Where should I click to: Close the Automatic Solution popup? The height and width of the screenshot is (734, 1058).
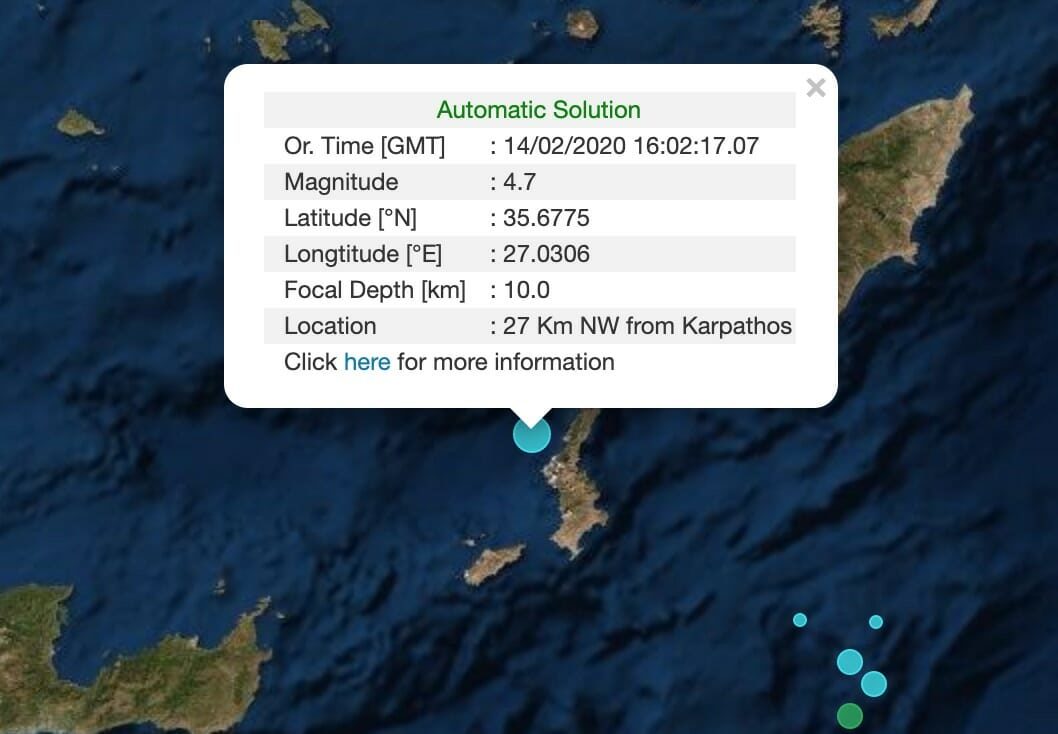point(816,88)
